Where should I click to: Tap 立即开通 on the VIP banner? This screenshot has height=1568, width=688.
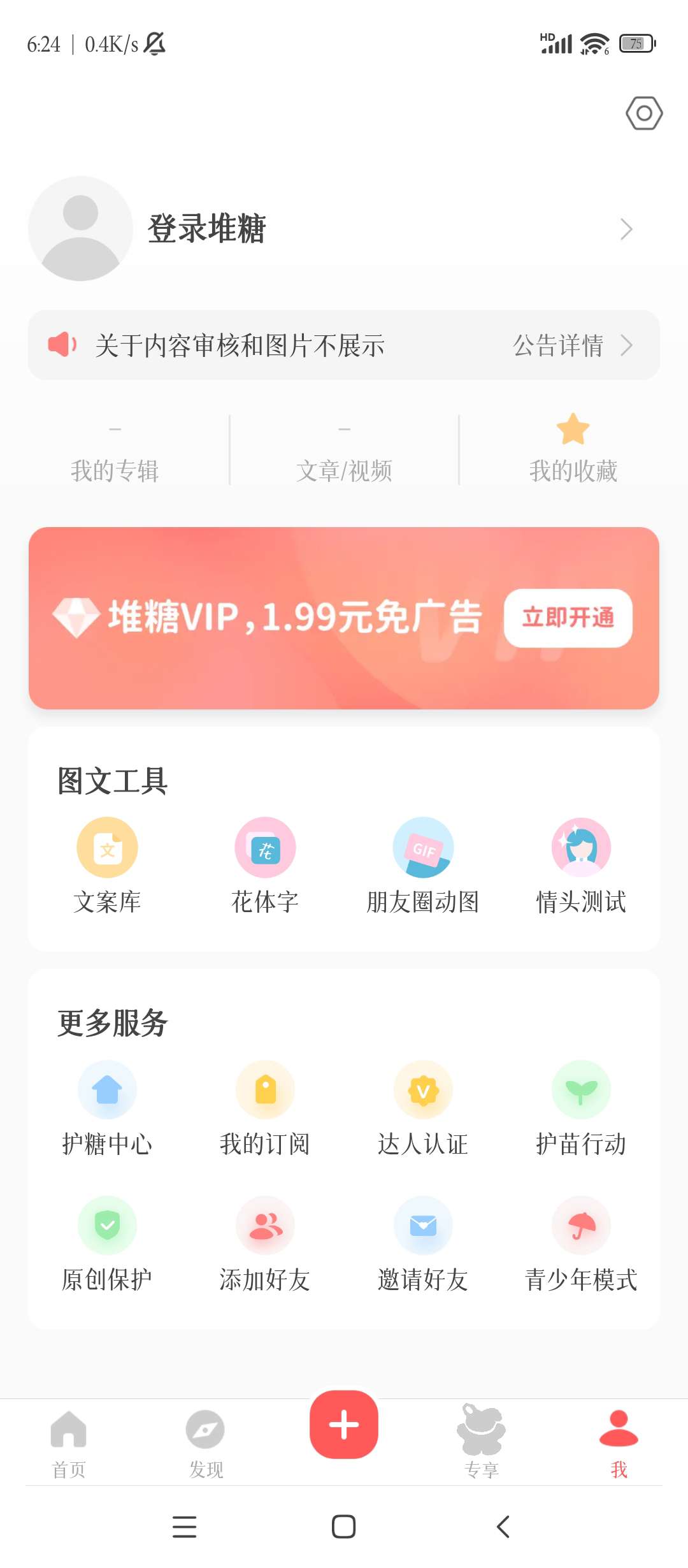[x=568, y=618]
